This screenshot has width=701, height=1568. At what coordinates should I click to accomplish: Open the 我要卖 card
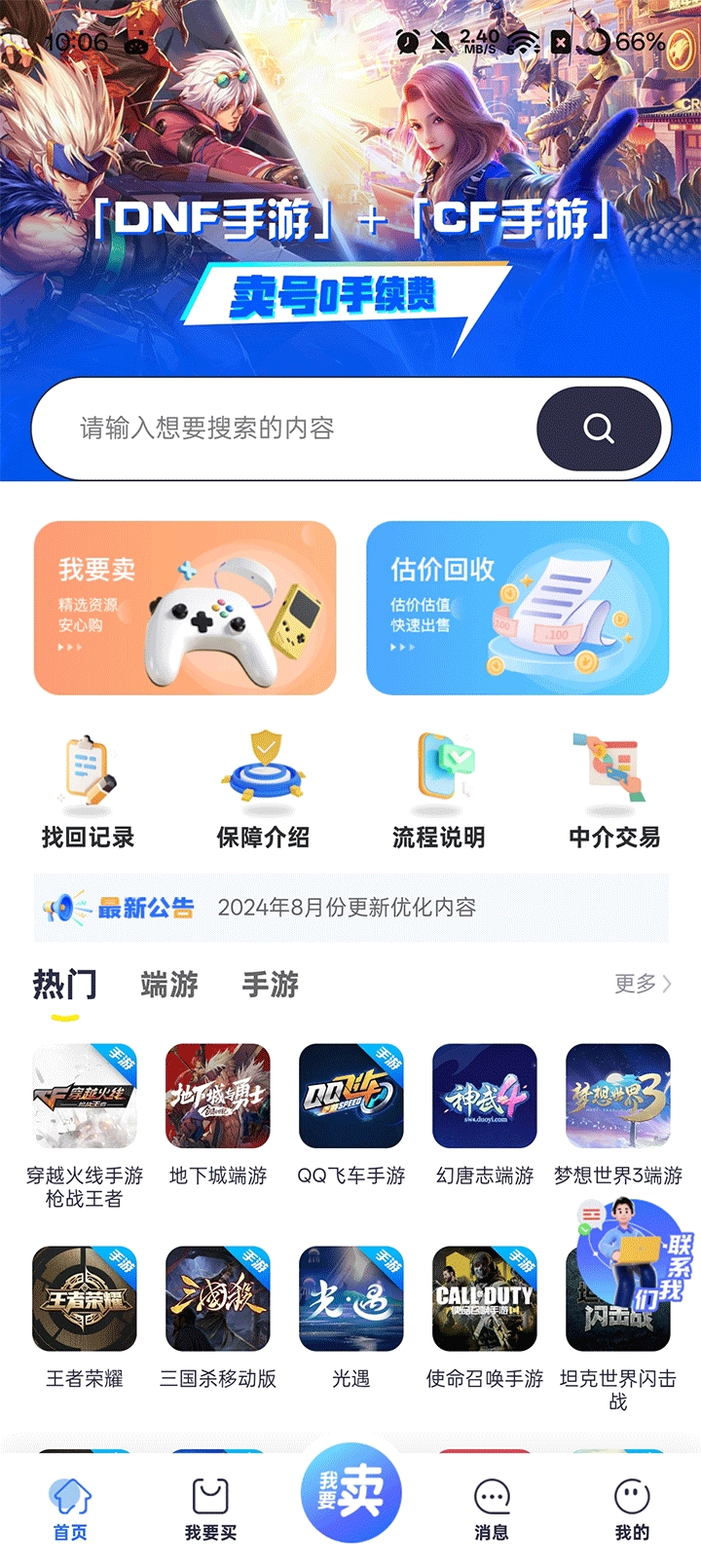185,608
